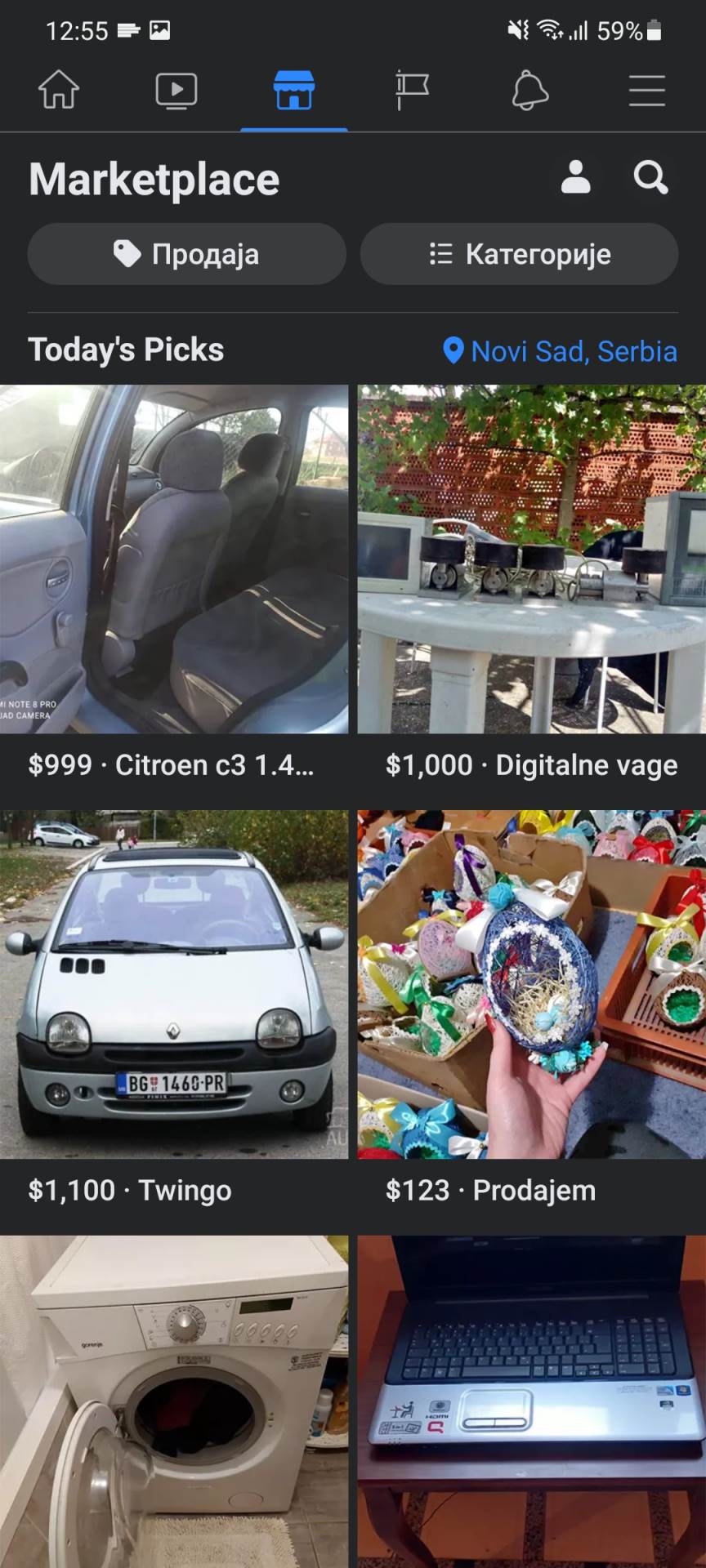This screenshot has height=1568, width=706.
Task: Tap the Продаја sell button
Action: 186,254
